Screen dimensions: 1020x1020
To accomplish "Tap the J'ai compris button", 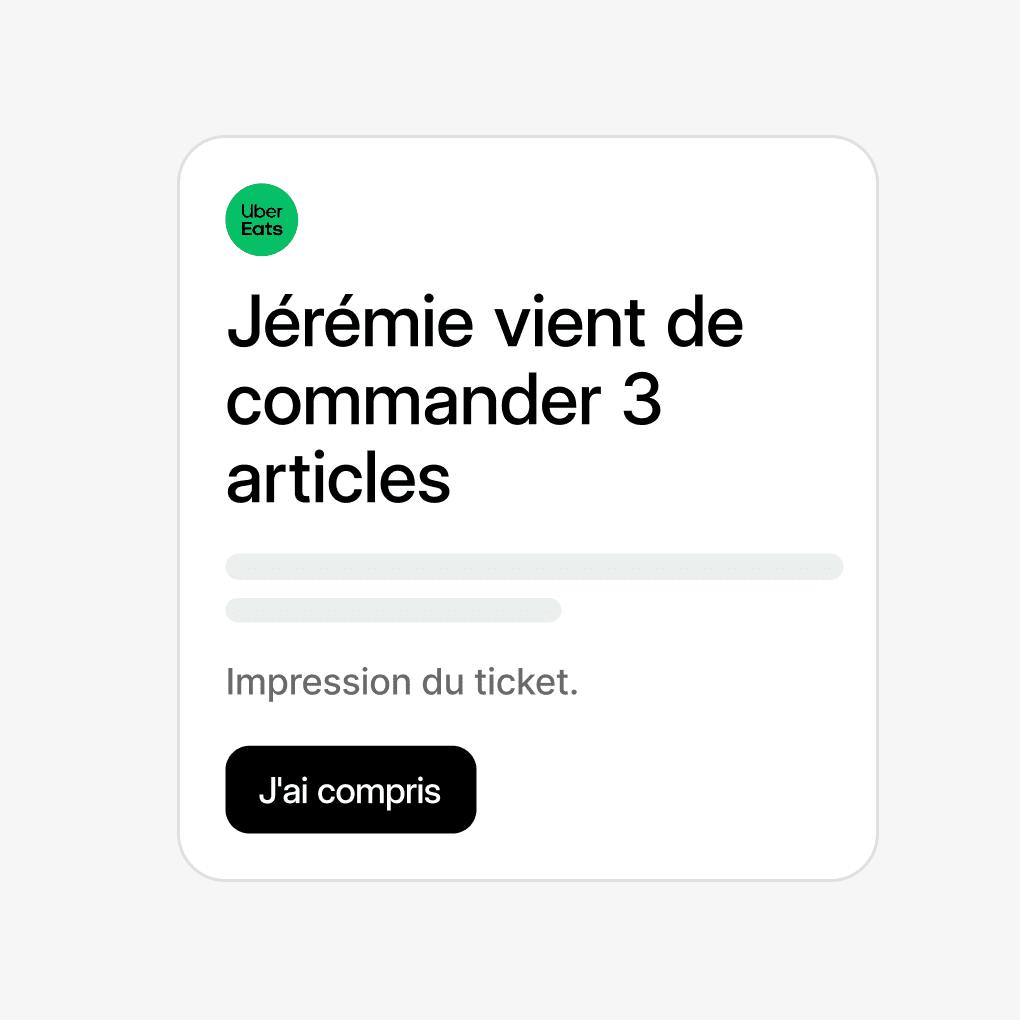I will [x=350, y=790].
